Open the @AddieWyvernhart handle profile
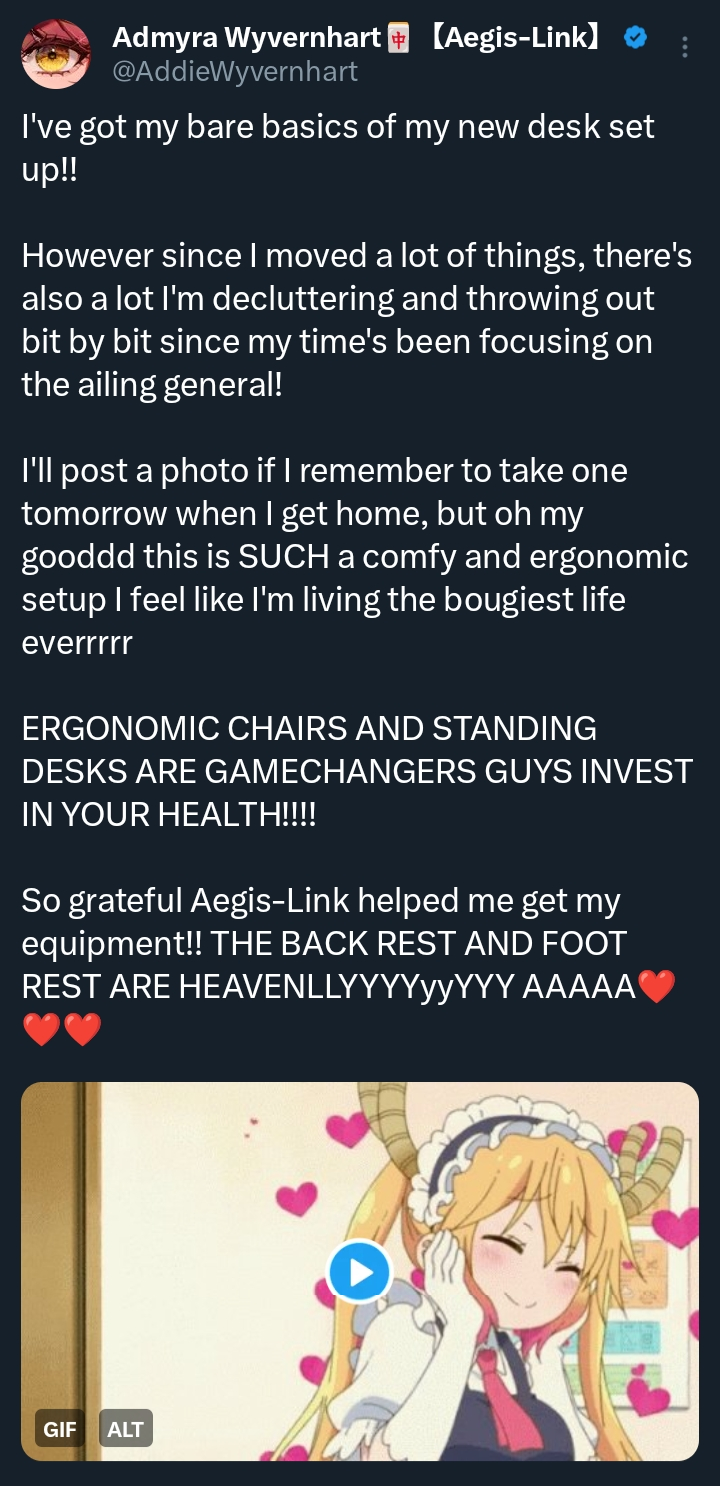The width and height of the screenshot is (720, 1486). point(235,71)
